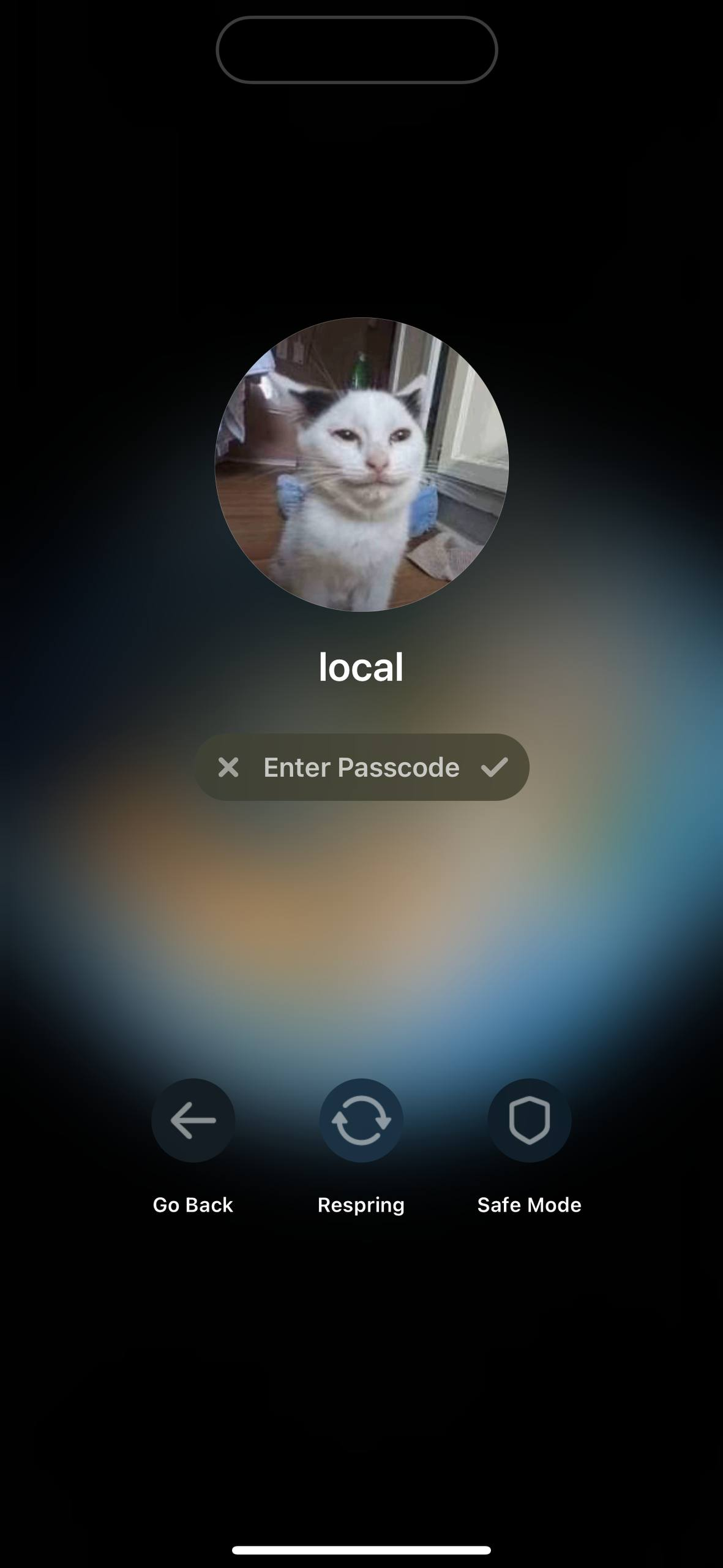Clear the passcode with the X icon

coord(229,767)
